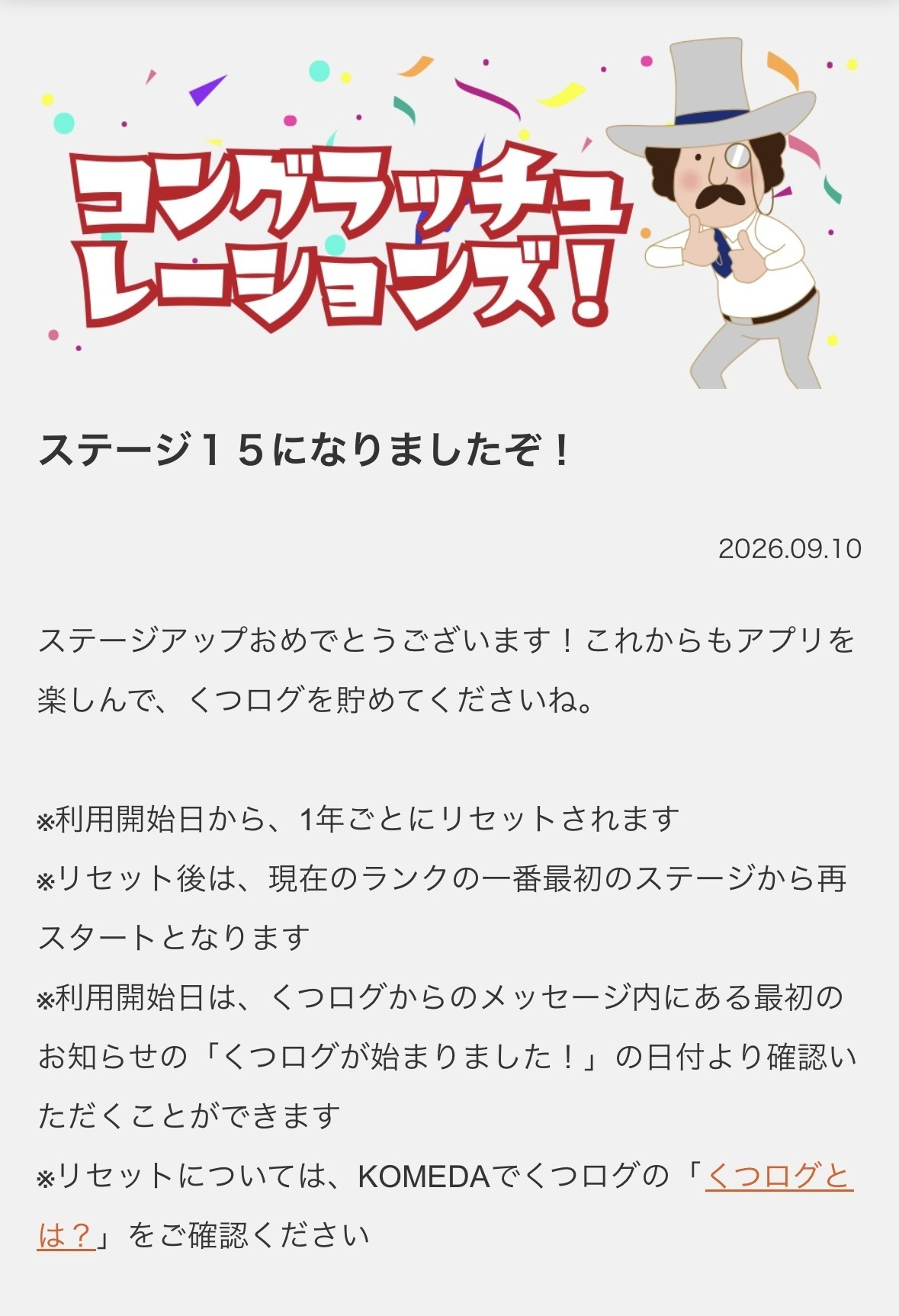Open the くつログとは？ link
The width and height of the screenshot is (899, 1316).
click(779, 1176)
